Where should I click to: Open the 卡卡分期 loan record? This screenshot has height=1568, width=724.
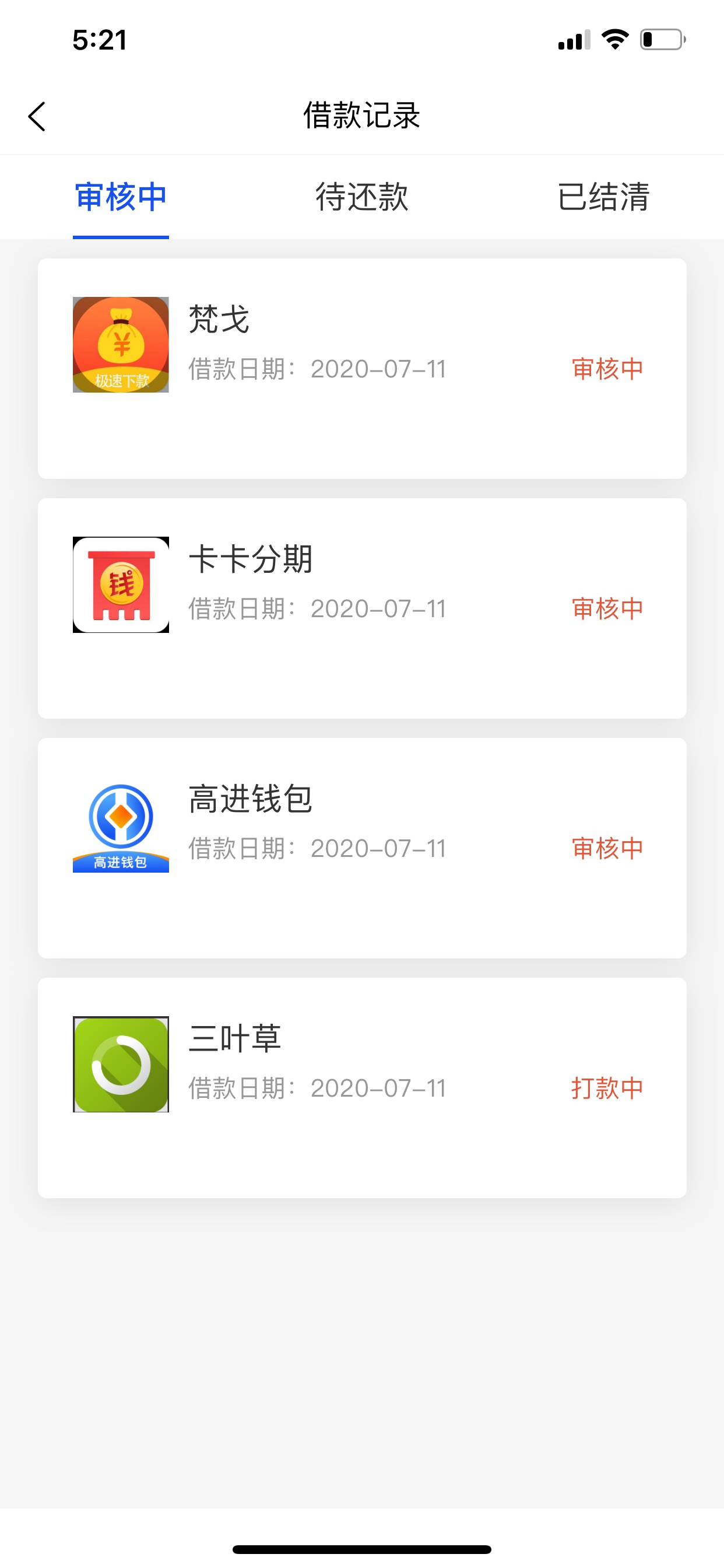(362, 608)
